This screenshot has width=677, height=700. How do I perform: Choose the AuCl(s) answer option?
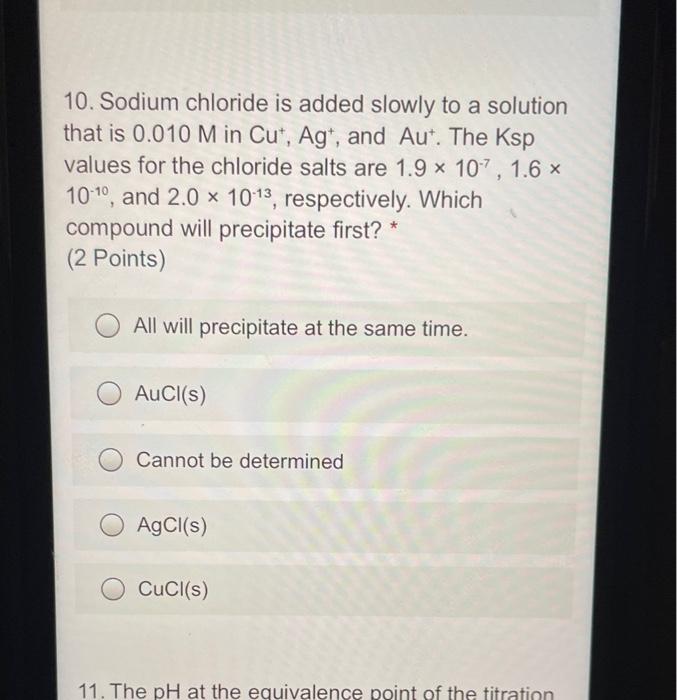point(110,396)
